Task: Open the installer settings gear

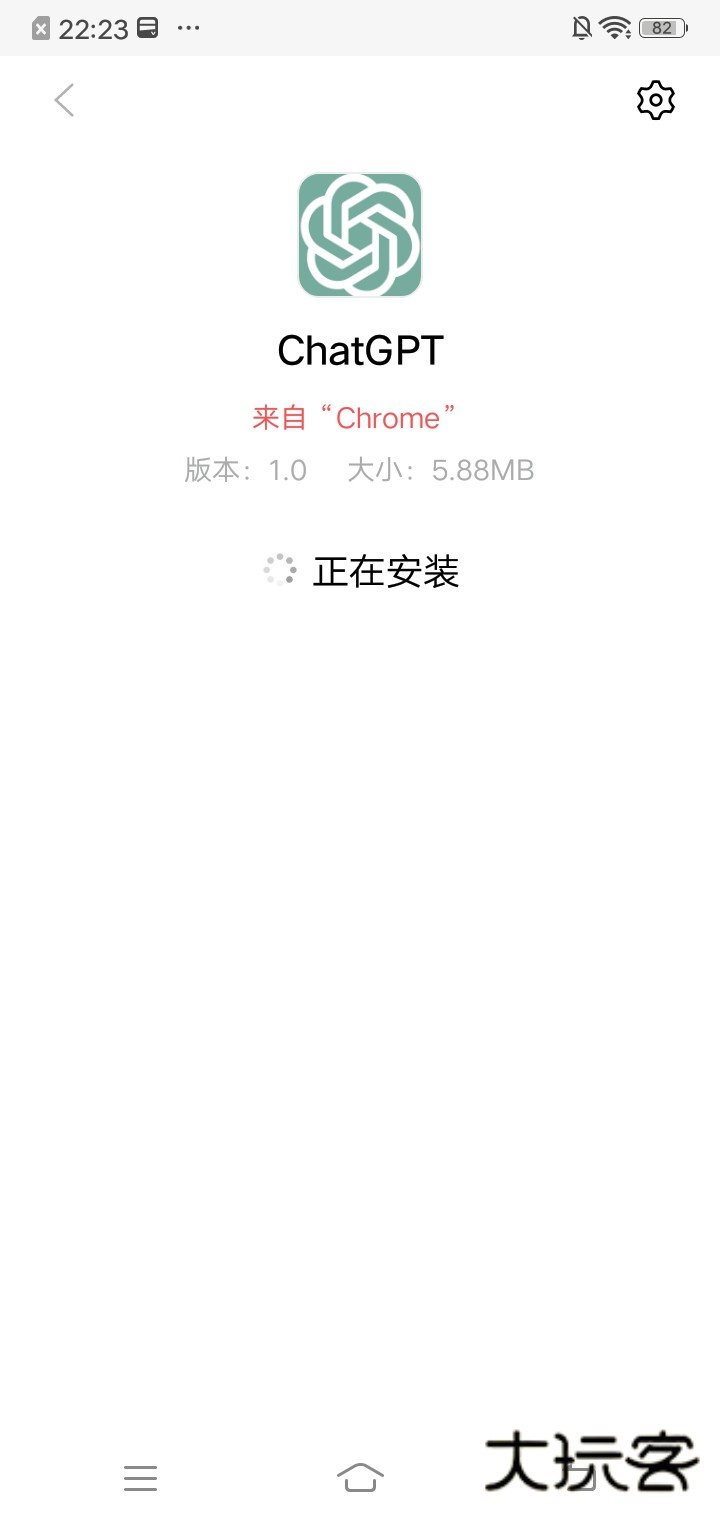Action: (x=655, y=100)
